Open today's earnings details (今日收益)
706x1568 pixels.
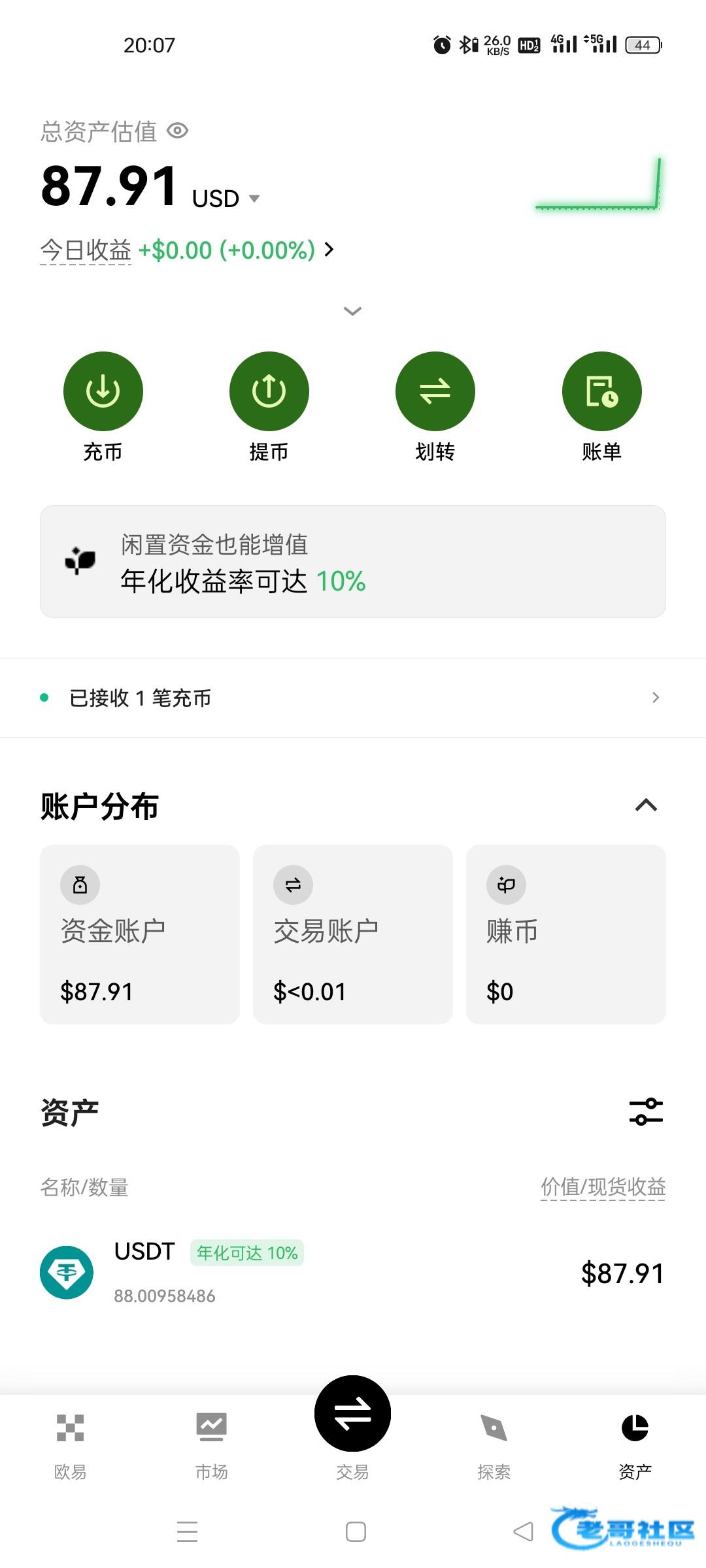pyautogui.click(x=187, y=250)
